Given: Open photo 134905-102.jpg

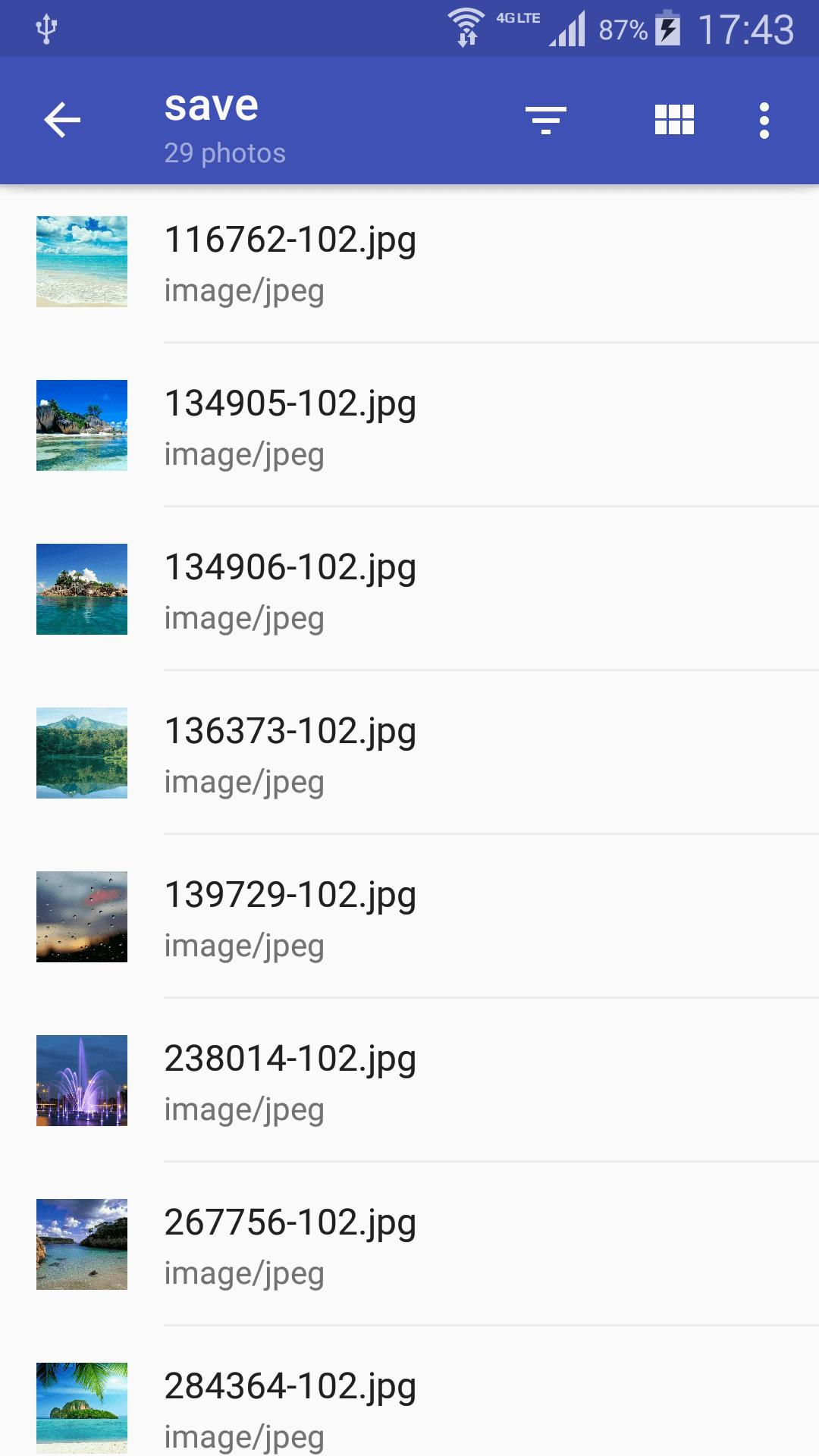Looking at the screenshot, I should [x=409, y=425].
